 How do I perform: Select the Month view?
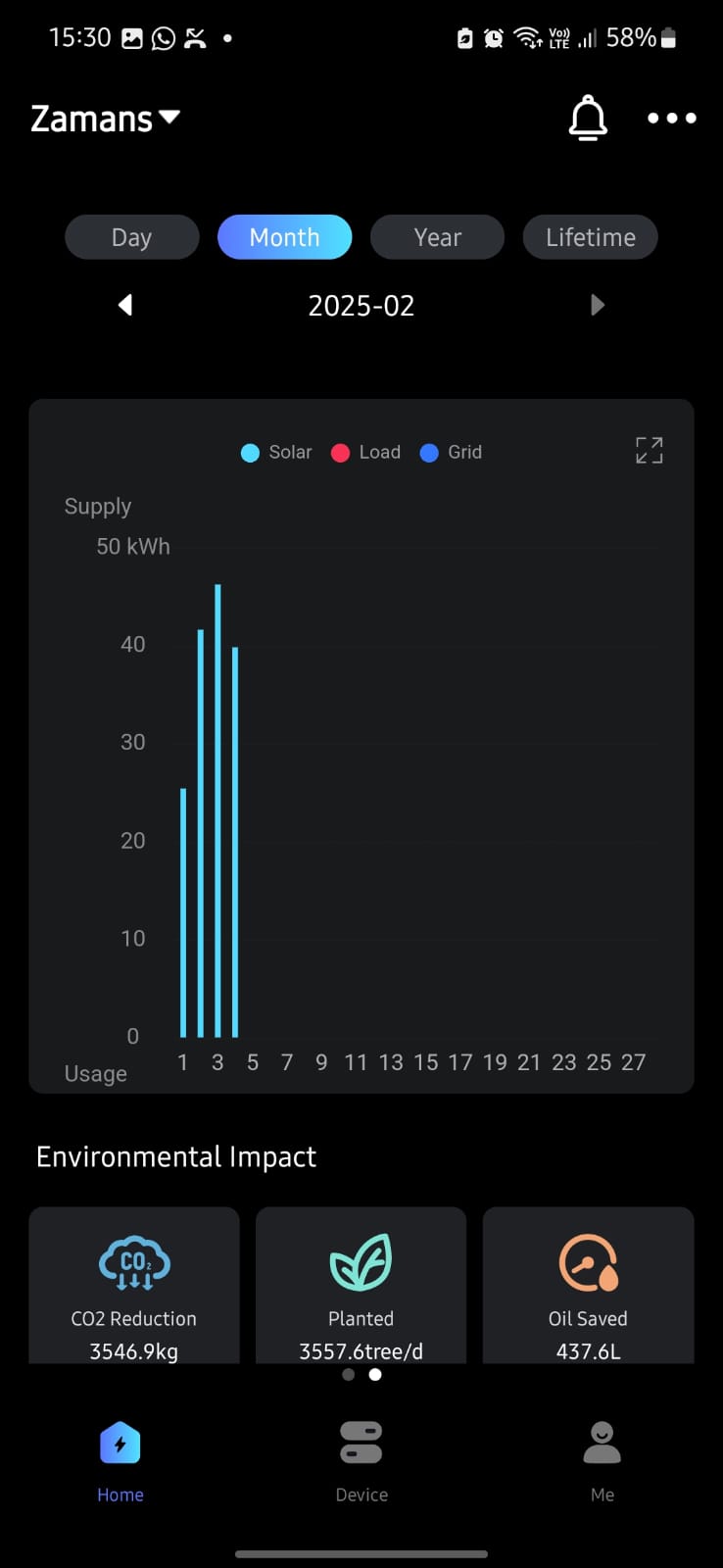(284, 237)
